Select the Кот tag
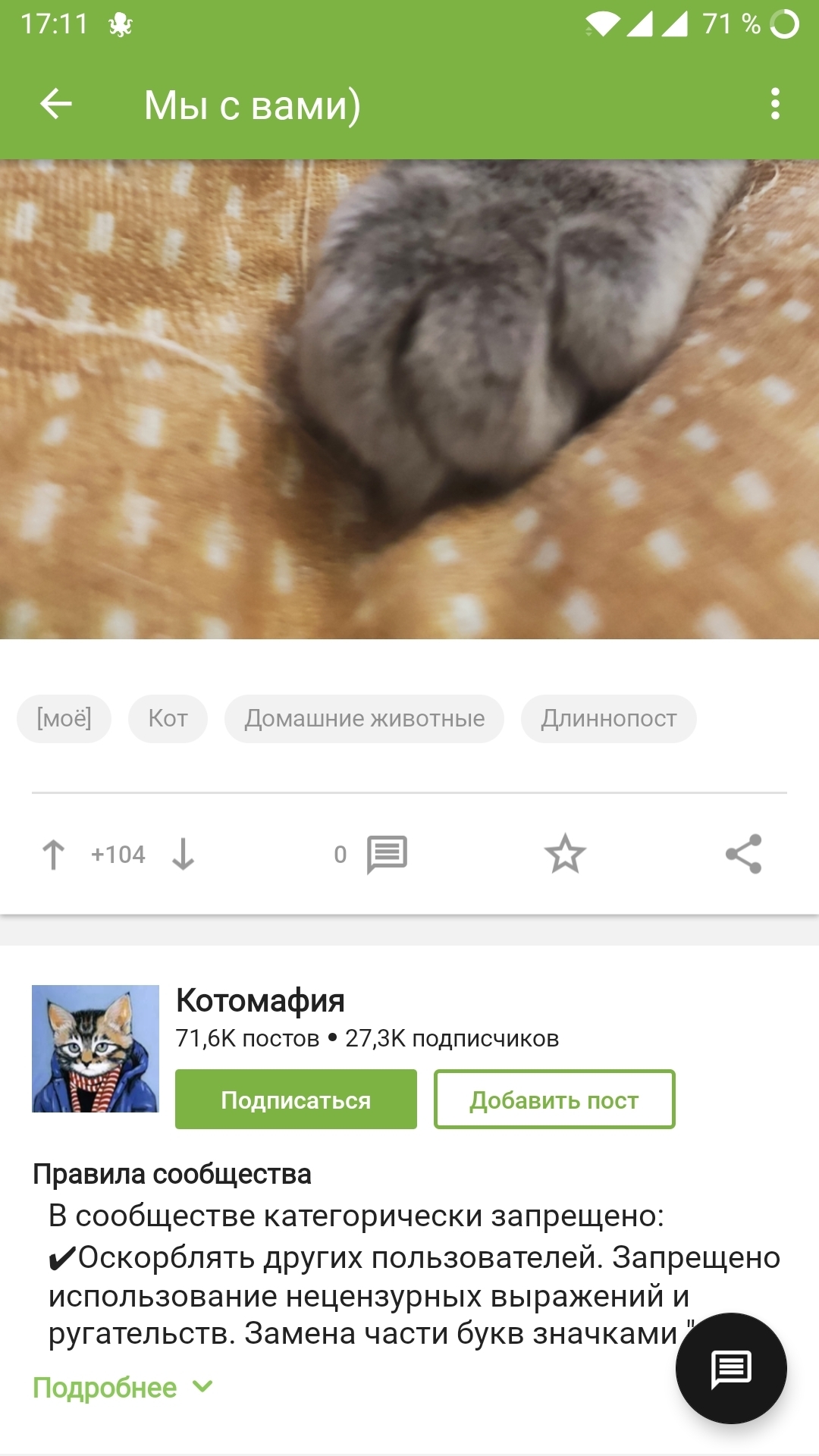 168,718
